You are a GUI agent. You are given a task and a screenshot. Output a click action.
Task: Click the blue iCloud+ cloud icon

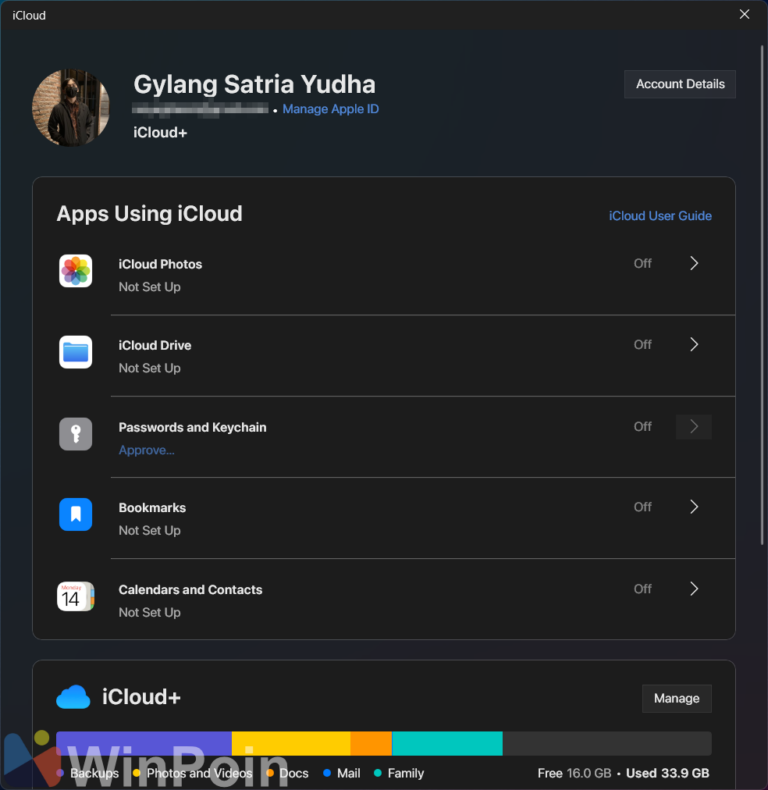tap(70, 697)
